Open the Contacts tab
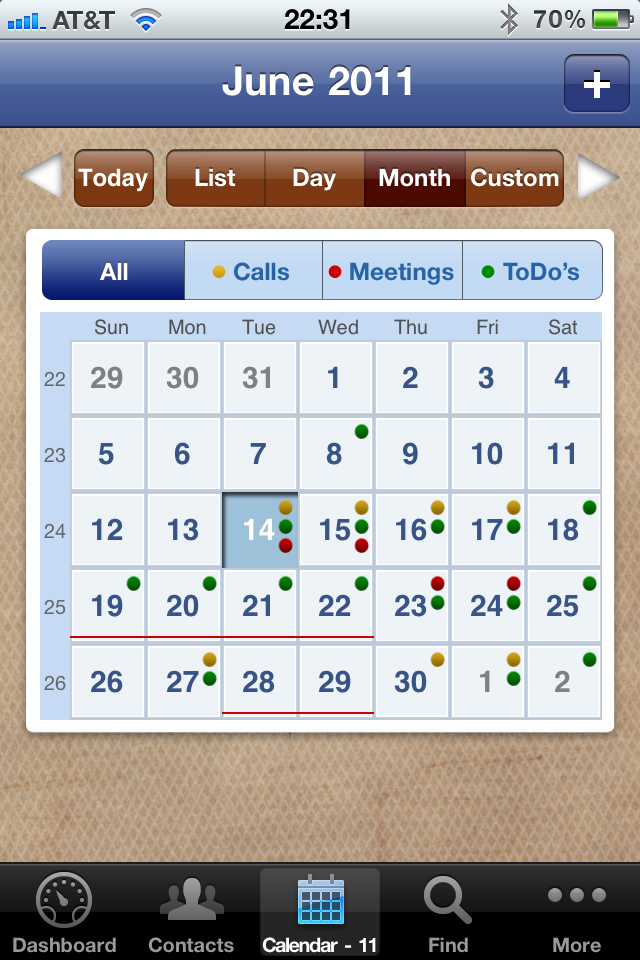This screenshot has width=640, height=960. pos(191,912)
